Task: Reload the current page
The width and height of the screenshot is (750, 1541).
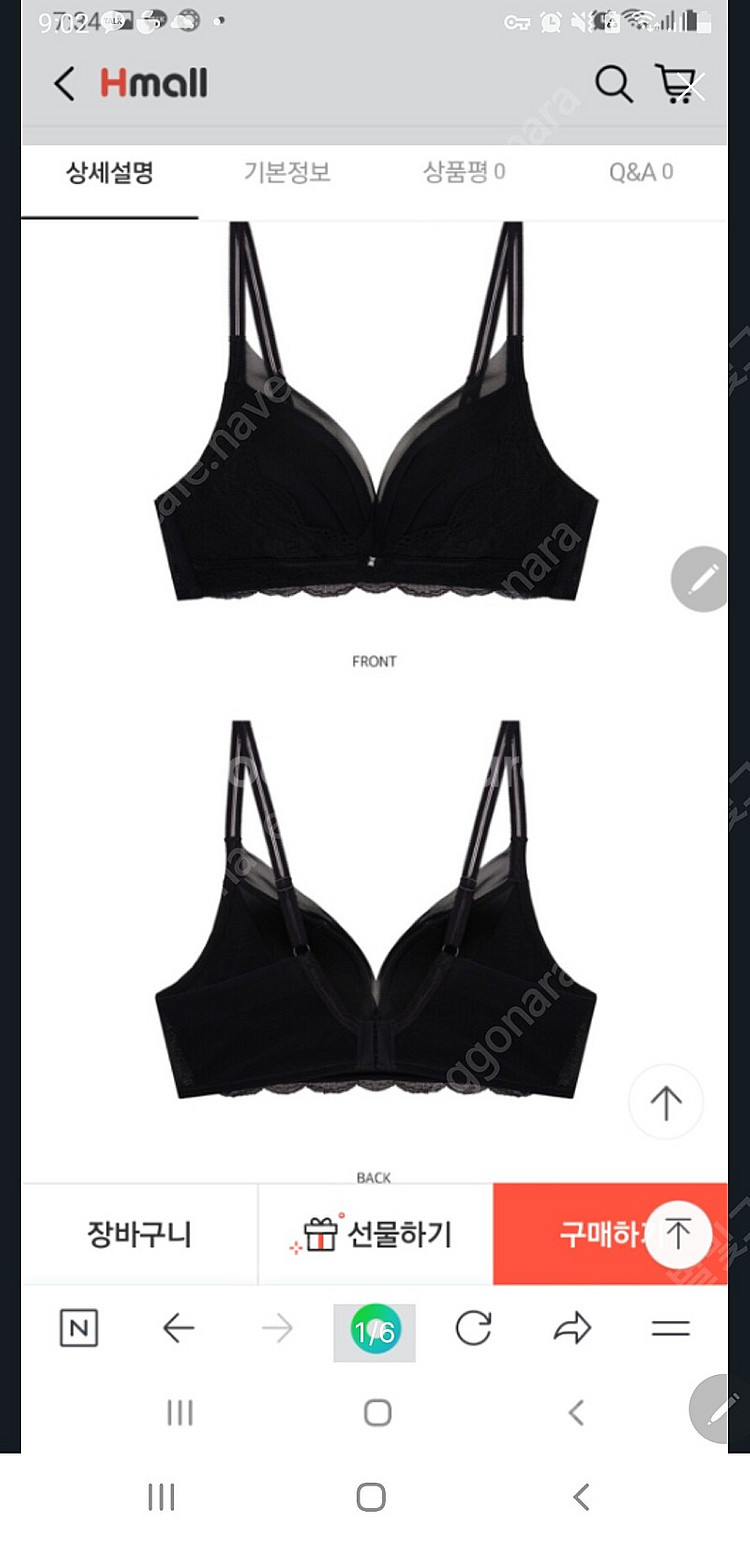Action: (x=473, y=1329)
